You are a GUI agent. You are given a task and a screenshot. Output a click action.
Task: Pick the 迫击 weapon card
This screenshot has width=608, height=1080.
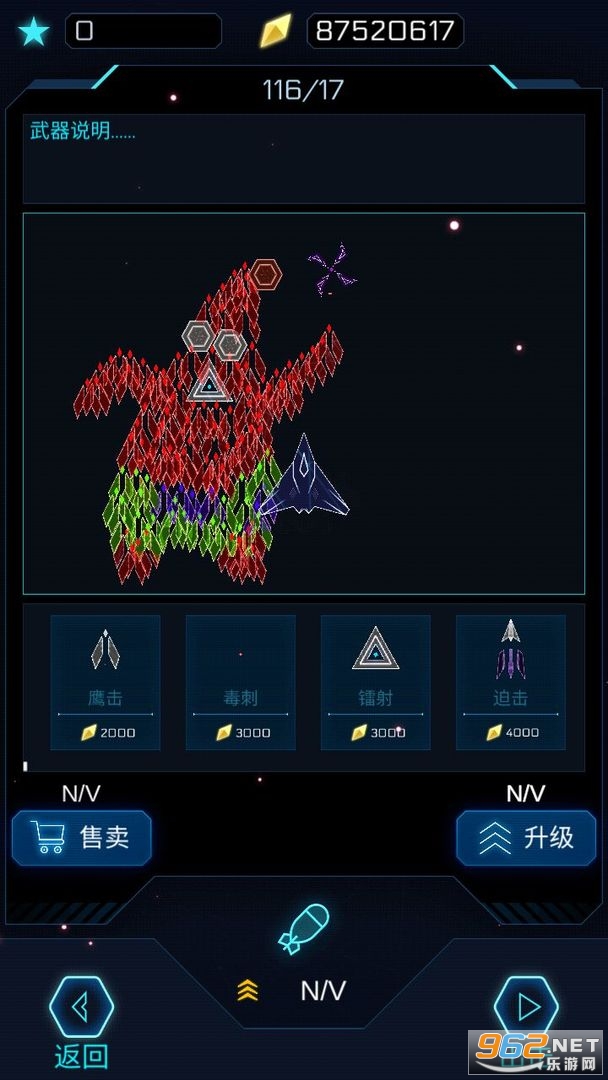(510, 682)
